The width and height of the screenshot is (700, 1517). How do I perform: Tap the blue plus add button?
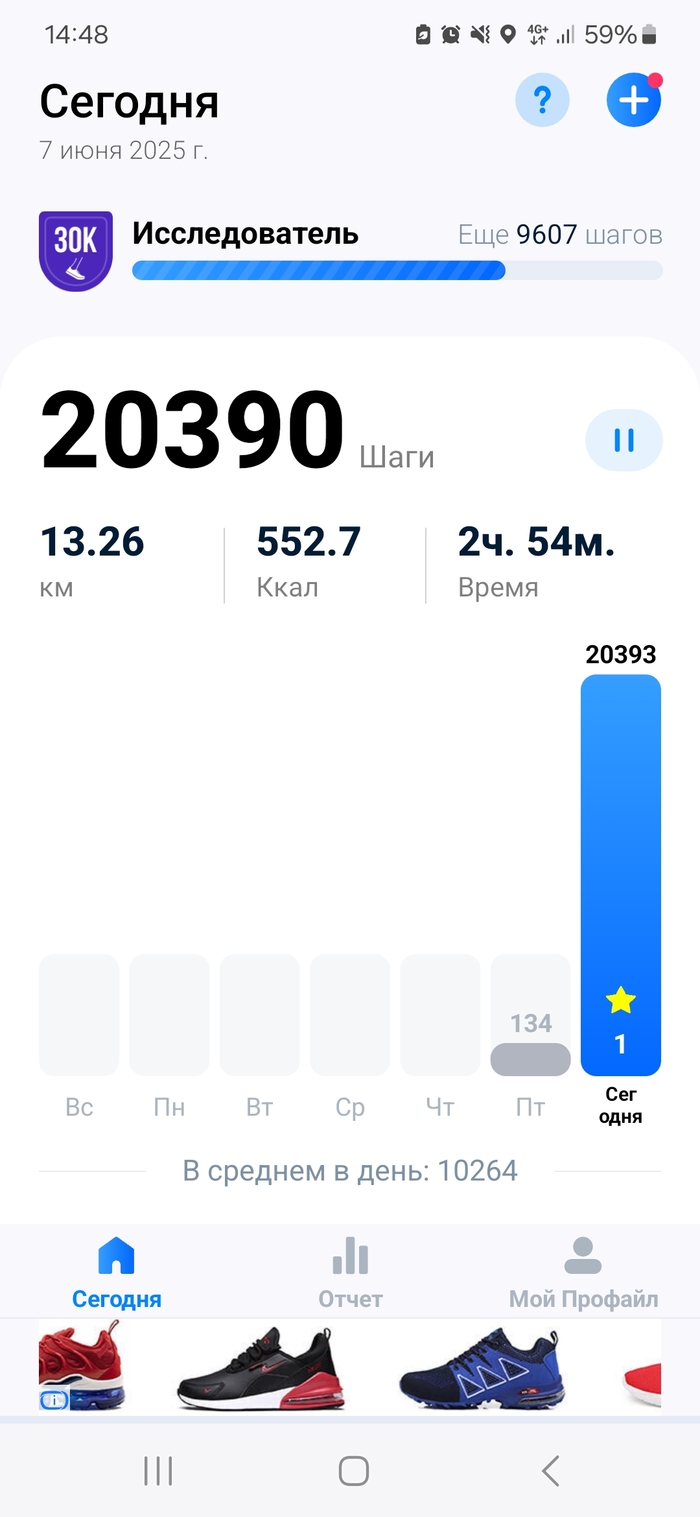point(633,100)
